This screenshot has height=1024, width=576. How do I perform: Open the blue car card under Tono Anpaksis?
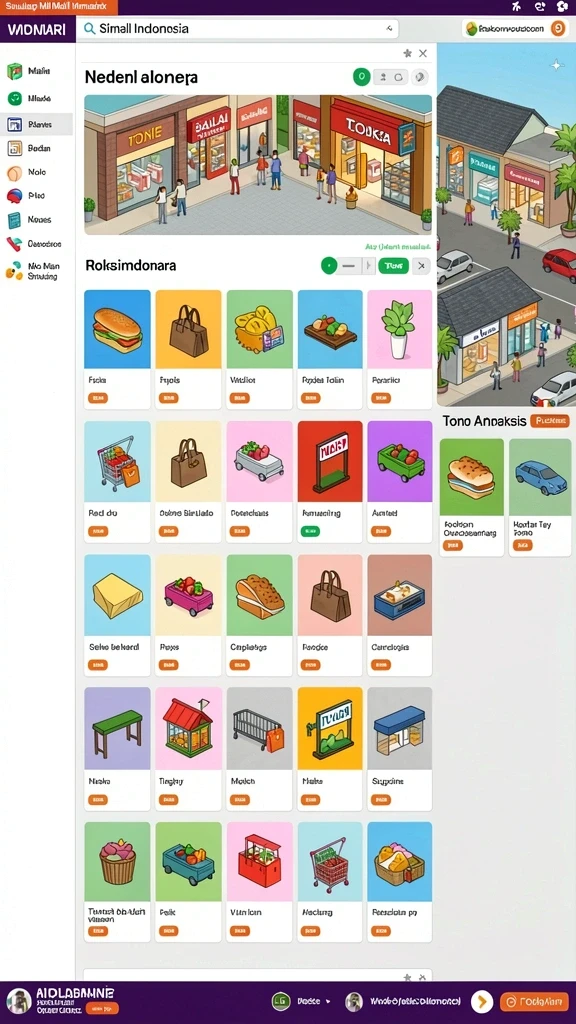(540, 497)
